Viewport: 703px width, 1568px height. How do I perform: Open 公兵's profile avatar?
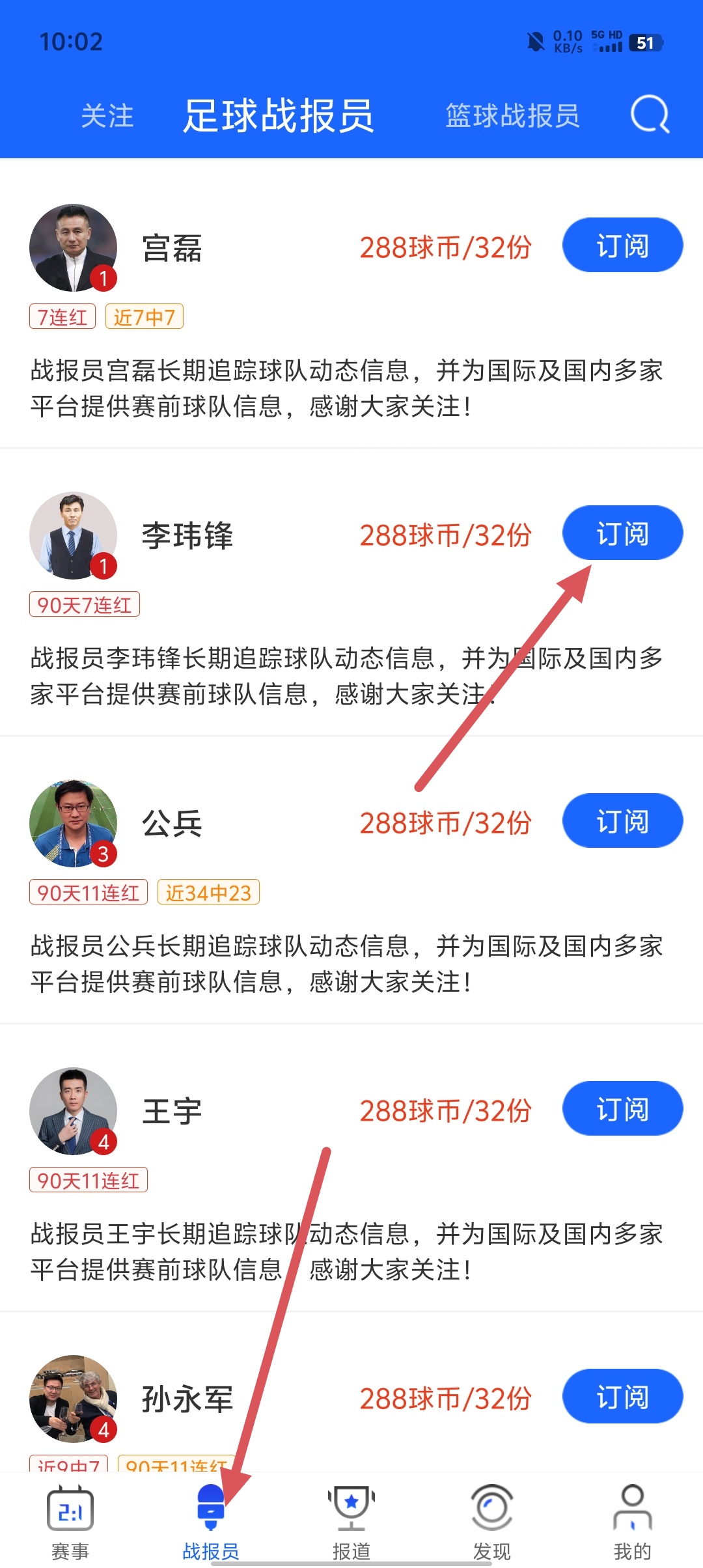(x=73, y=823)
